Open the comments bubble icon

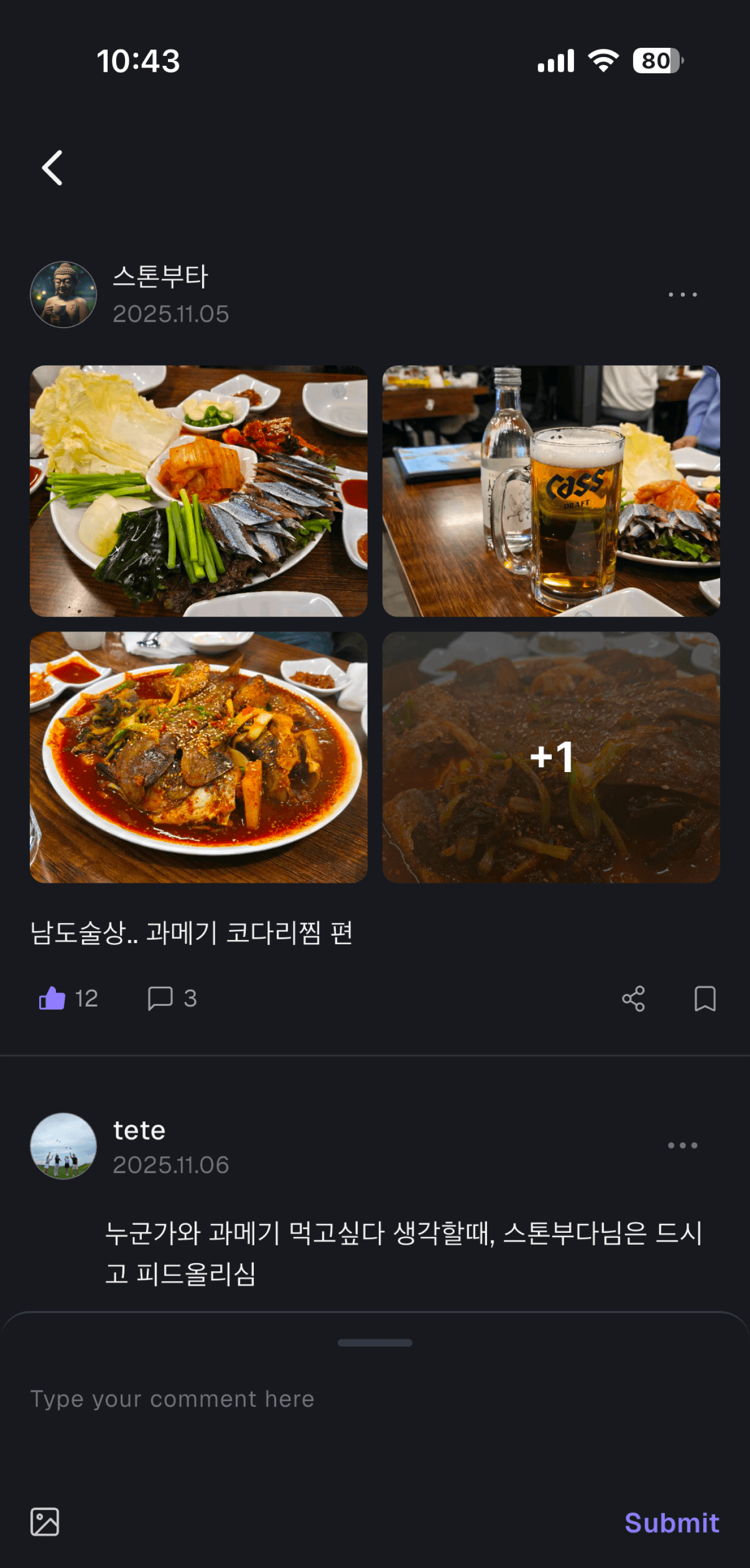click(x=161, y=998)
